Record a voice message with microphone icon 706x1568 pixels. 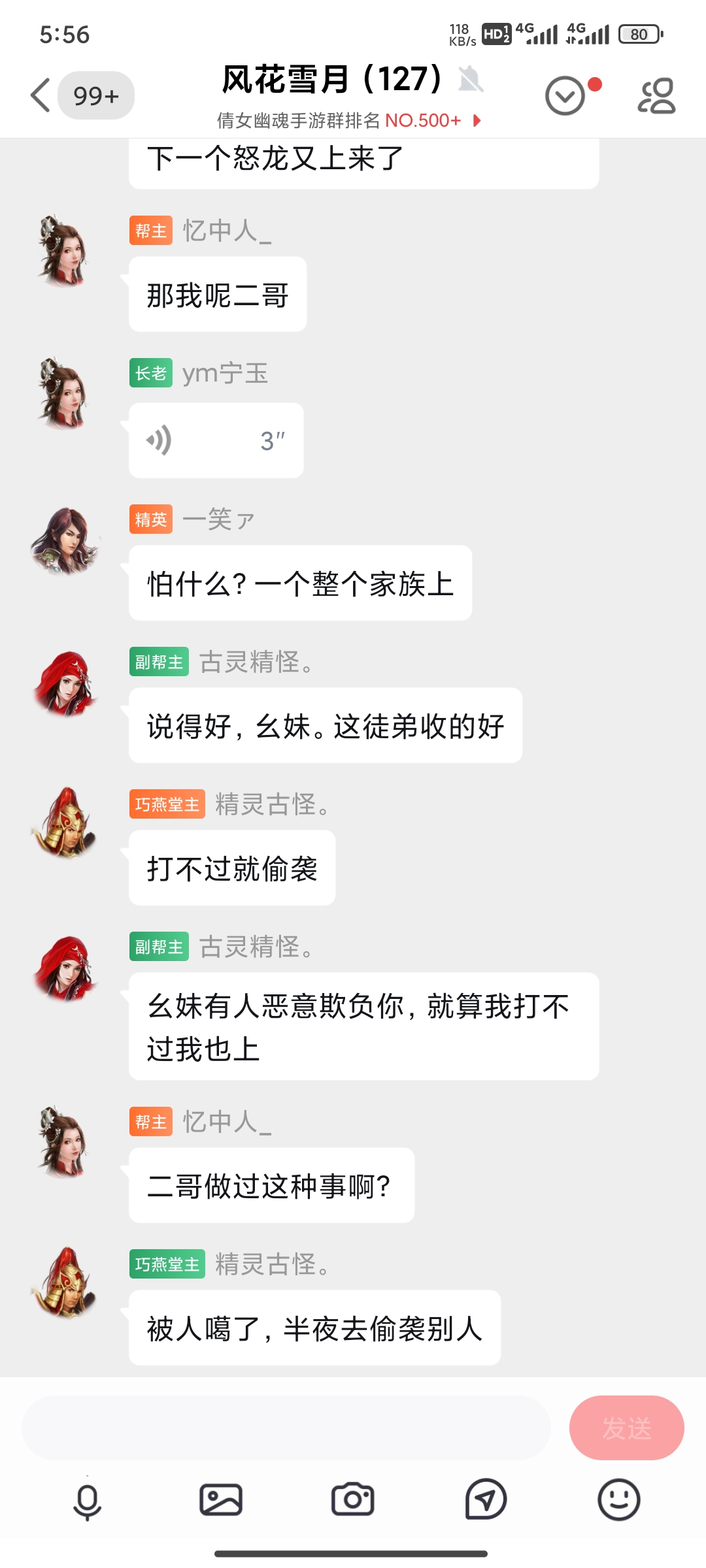(x=87, y=1500)
